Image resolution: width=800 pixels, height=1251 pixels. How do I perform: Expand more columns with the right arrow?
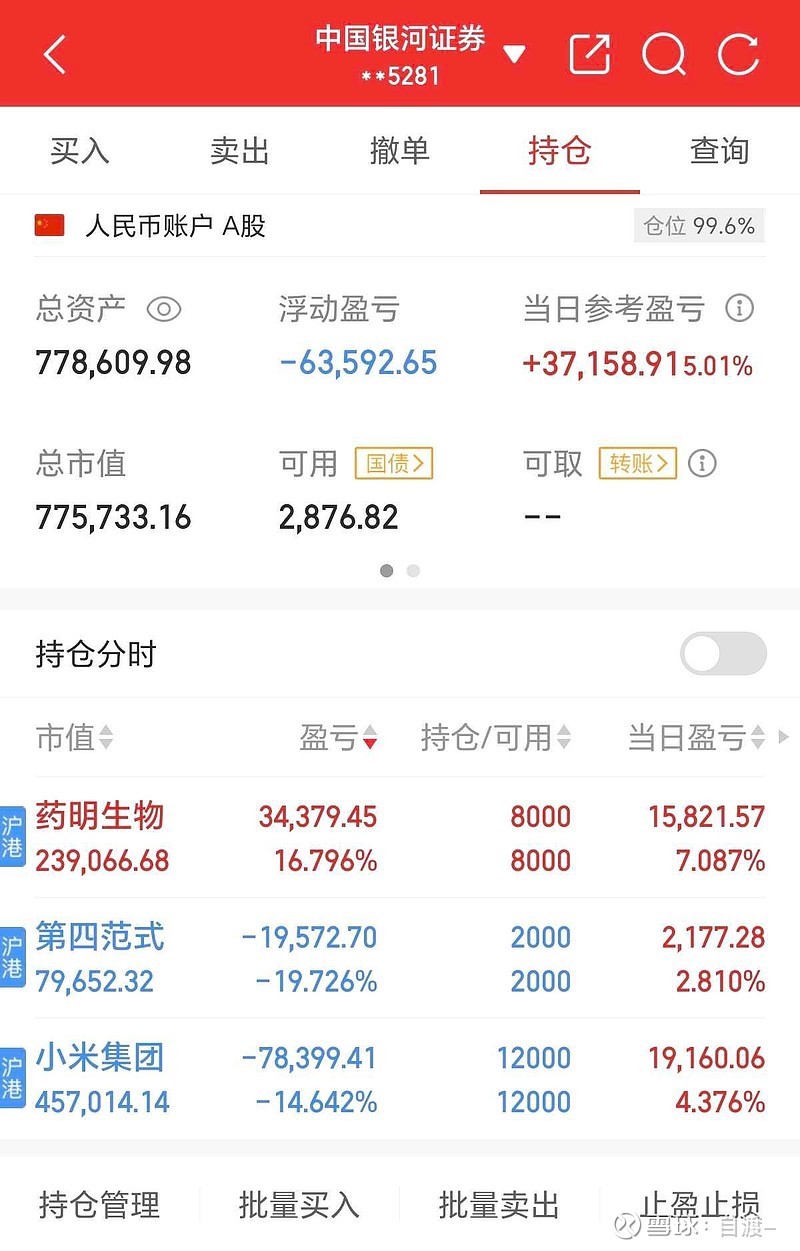pos(781,738)
